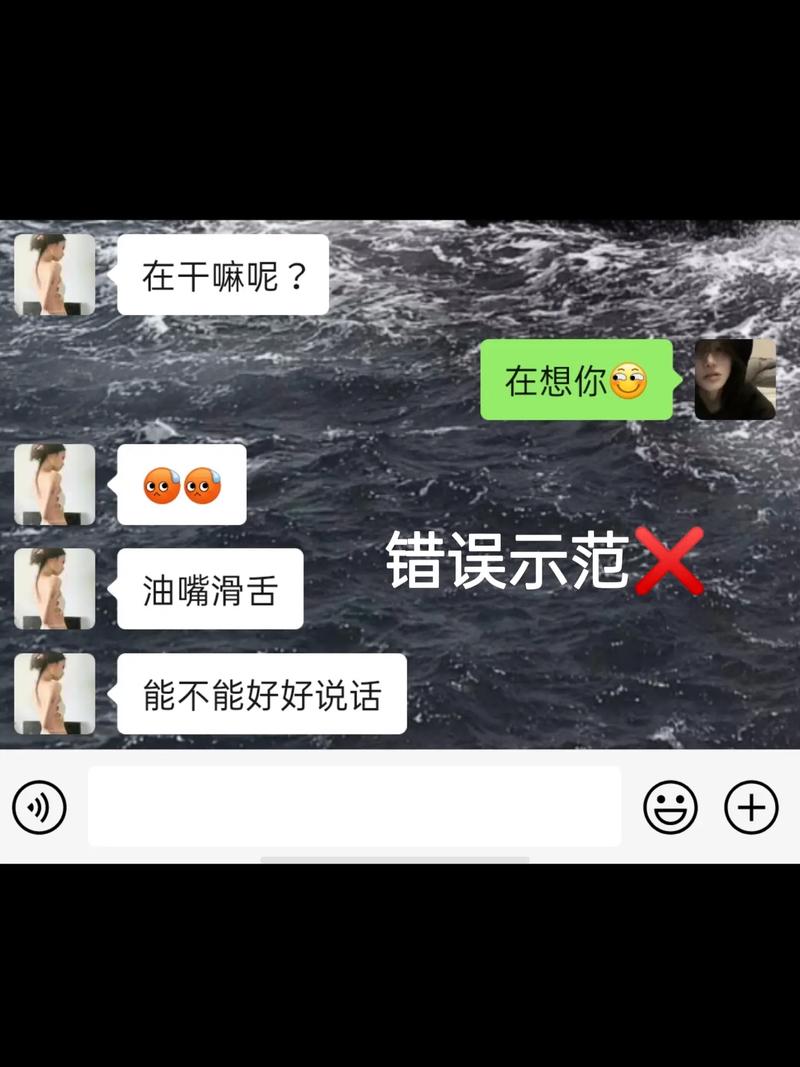Click inside the message input field

(x=355, y=806)
